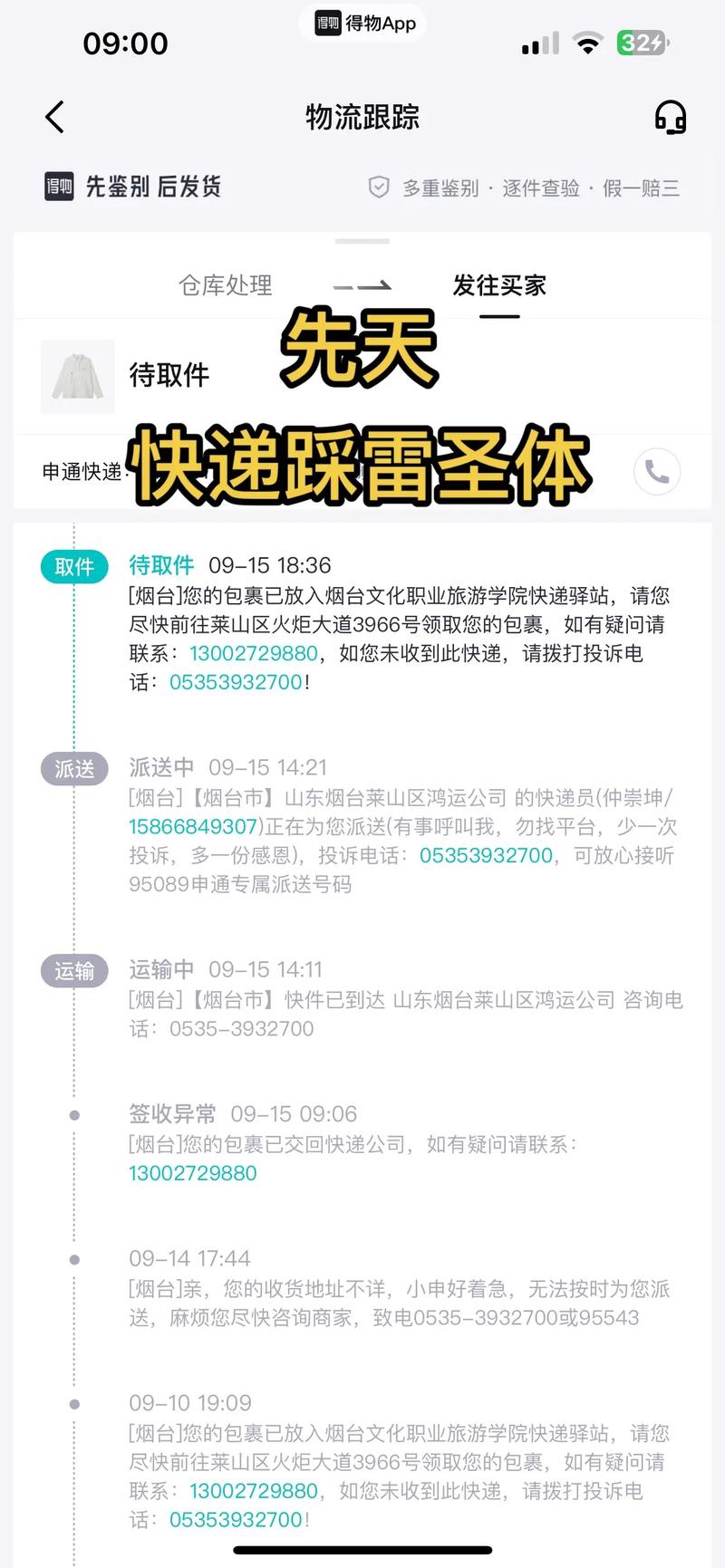Open customer service via the headset icon
This screenshot has height=1568, width=725.
click(x=671, y=117)
